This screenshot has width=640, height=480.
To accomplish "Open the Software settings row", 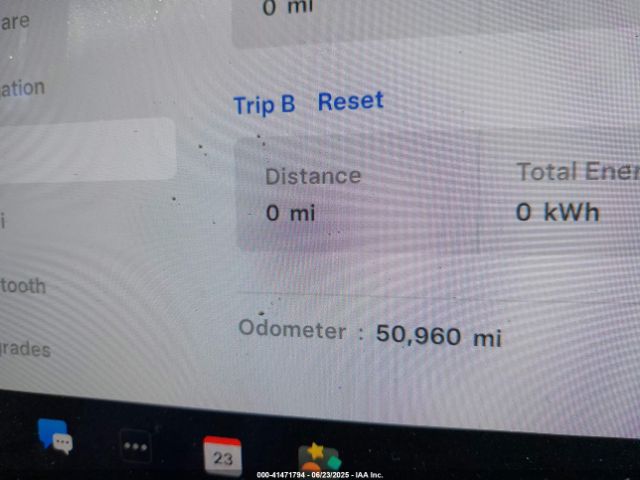I will point(18,20).
